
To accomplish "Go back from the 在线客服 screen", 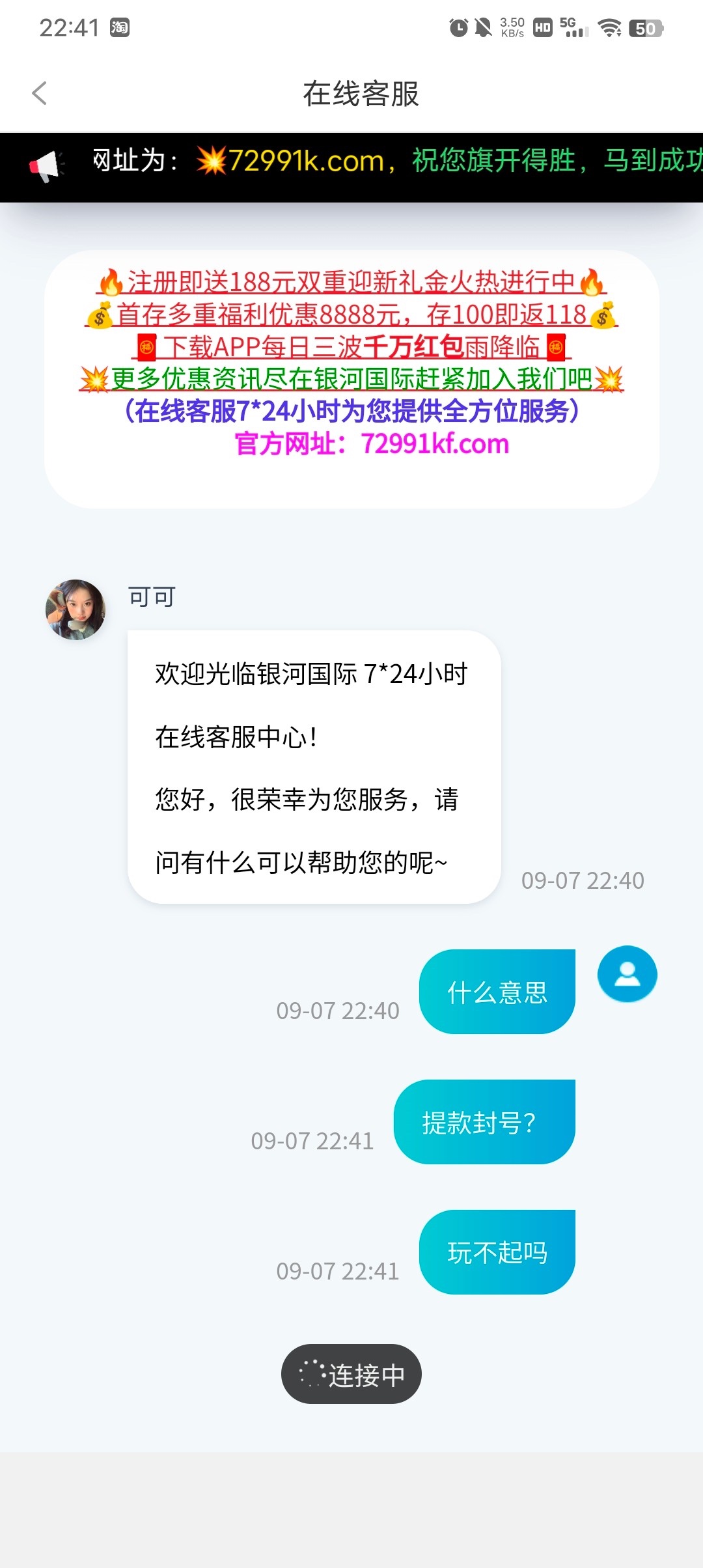I will [40, 93].
